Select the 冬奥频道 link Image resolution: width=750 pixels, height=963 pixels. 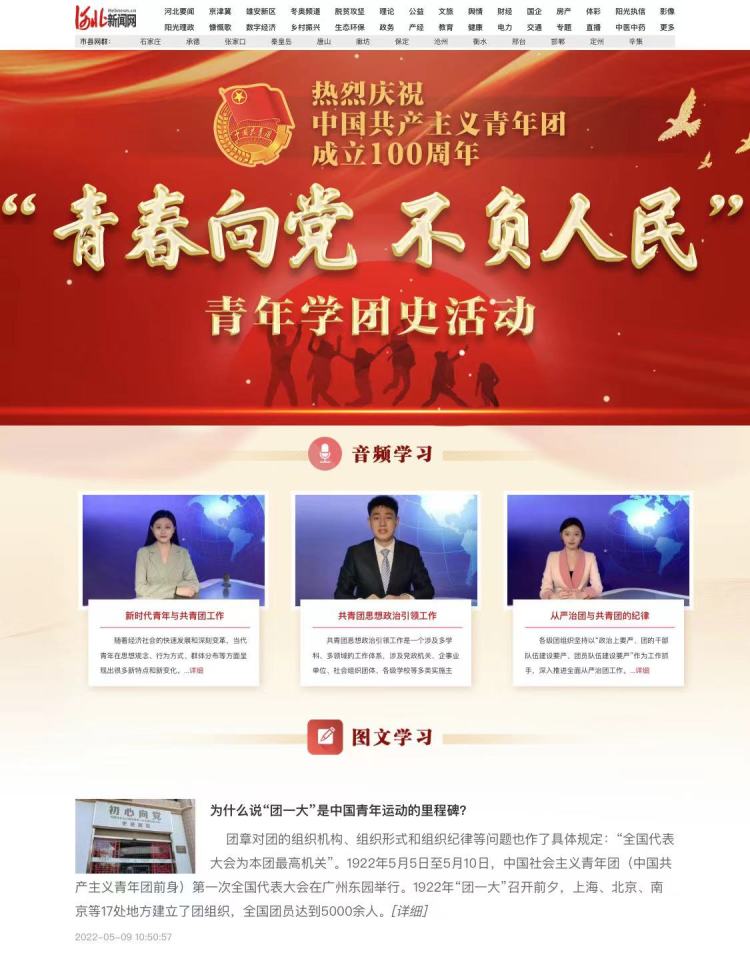[x=304, y=11]
